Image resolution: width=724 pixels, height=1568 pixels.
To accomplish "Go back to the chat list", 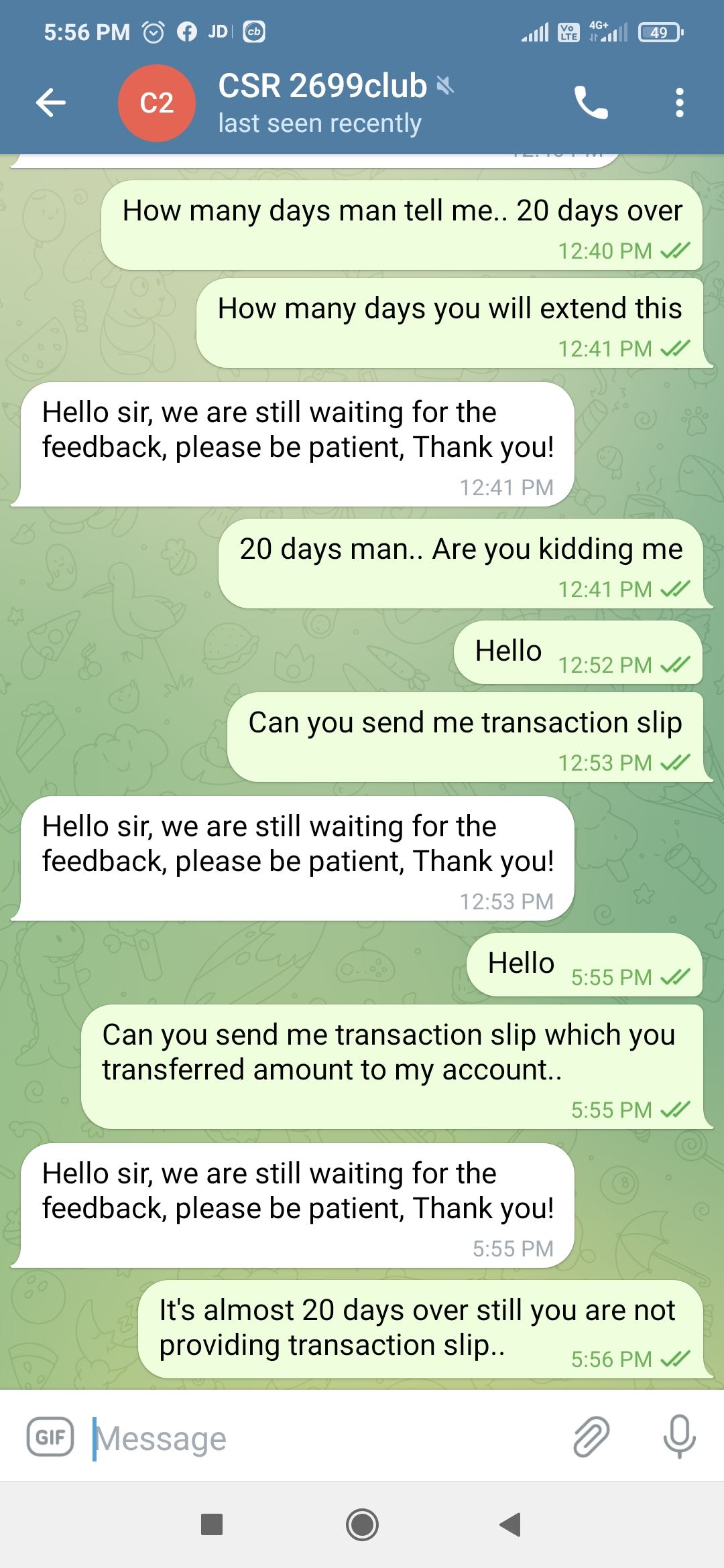I will [x=51, y=103].
